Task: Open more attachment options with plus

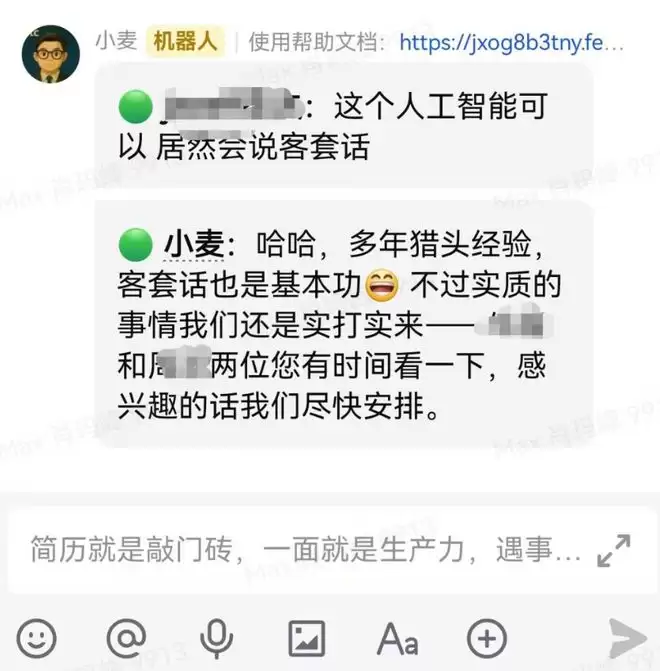Action: [487, 637]
